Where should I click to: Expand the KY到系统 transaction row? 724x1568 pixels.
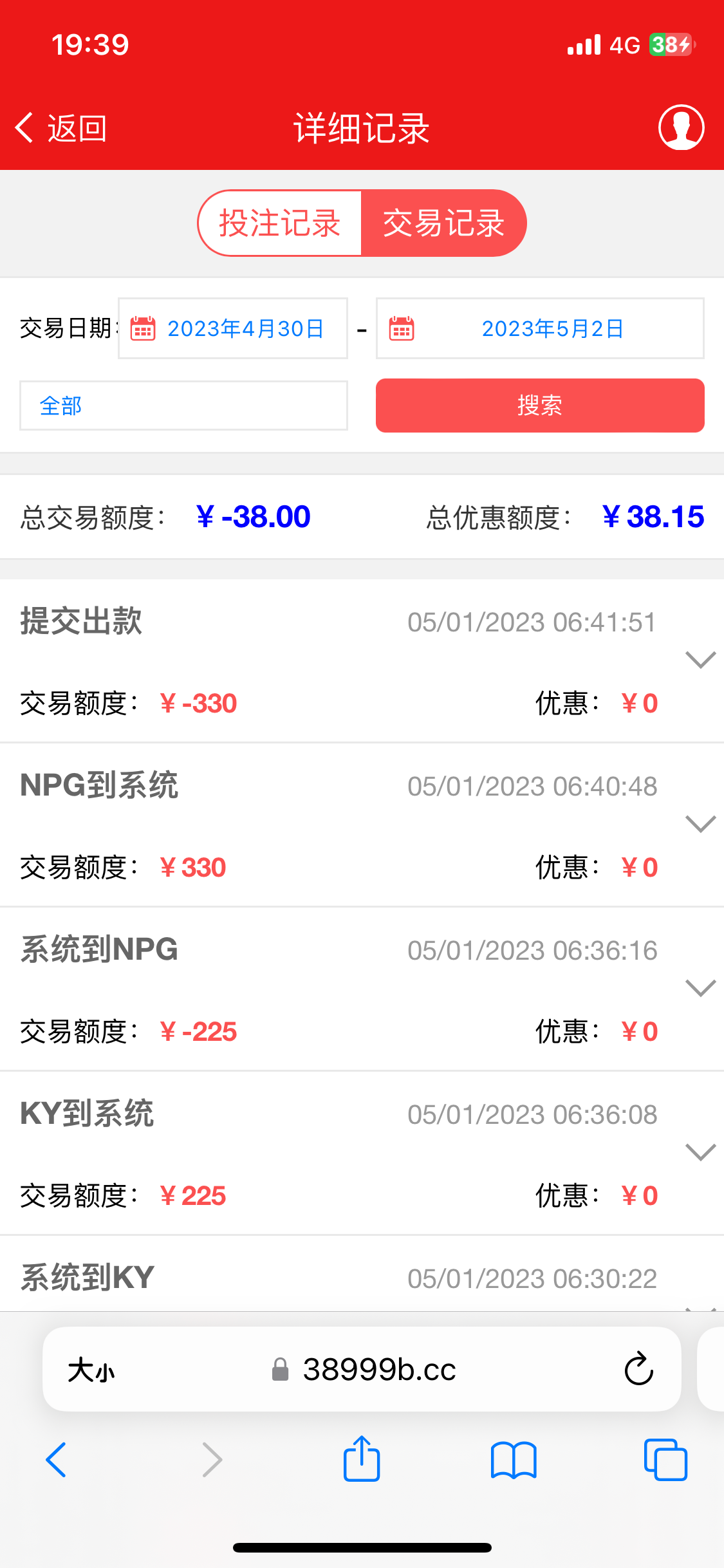(x=700, y=1152)
